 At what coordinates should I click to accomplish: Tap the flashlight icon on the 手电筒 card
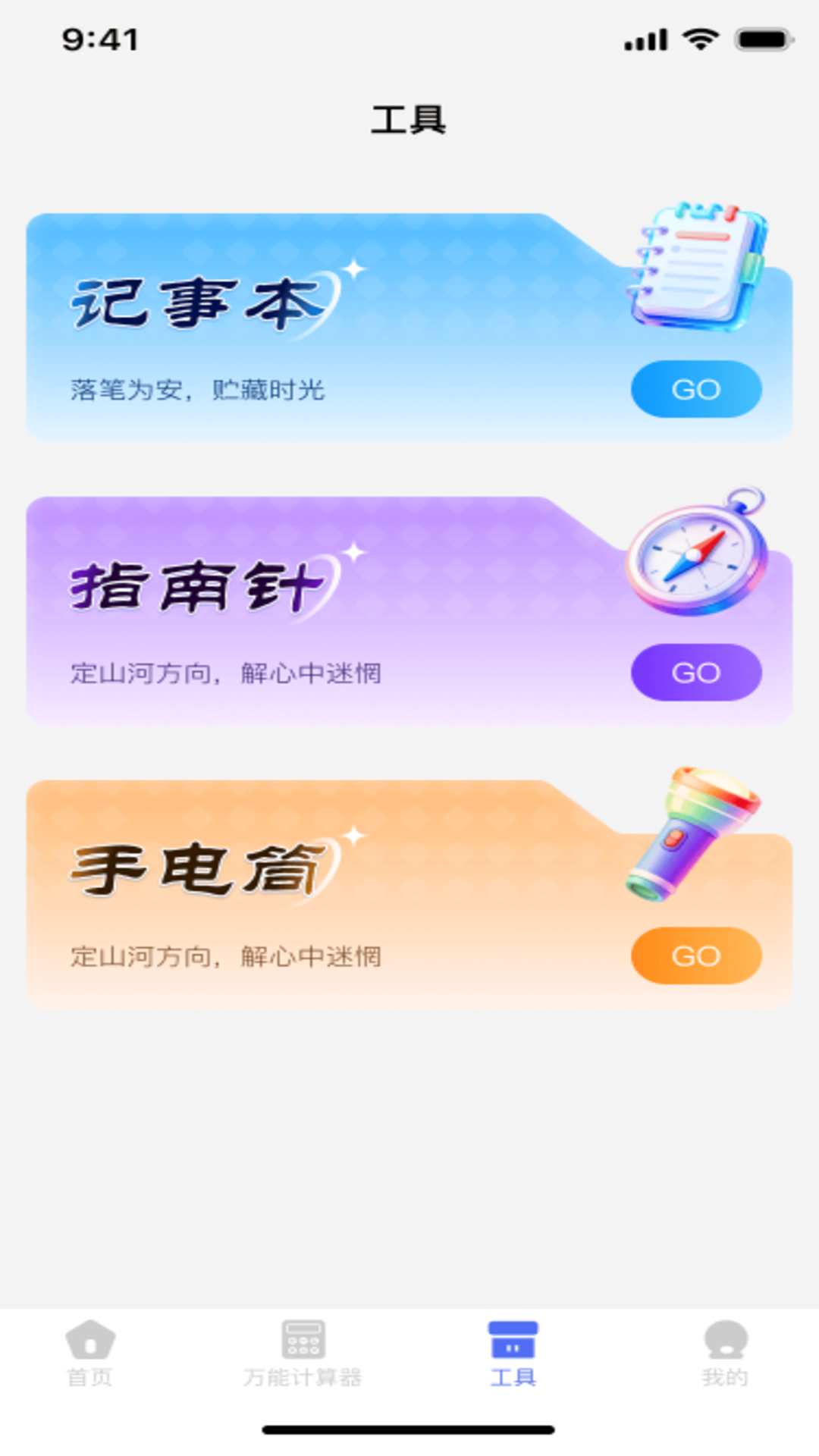click(x=694, y=834)
